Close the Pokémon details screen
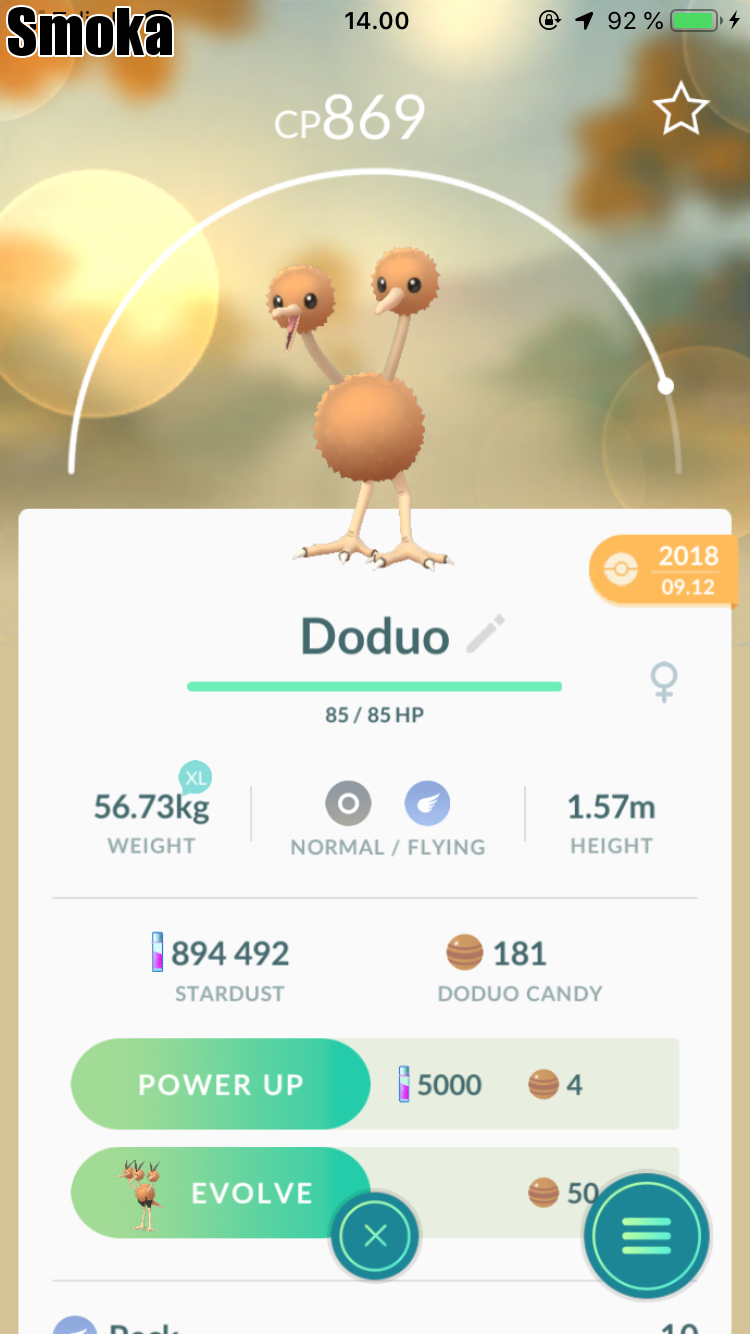This screenshot has height=1334, width=750. [x=375, y=1237]
